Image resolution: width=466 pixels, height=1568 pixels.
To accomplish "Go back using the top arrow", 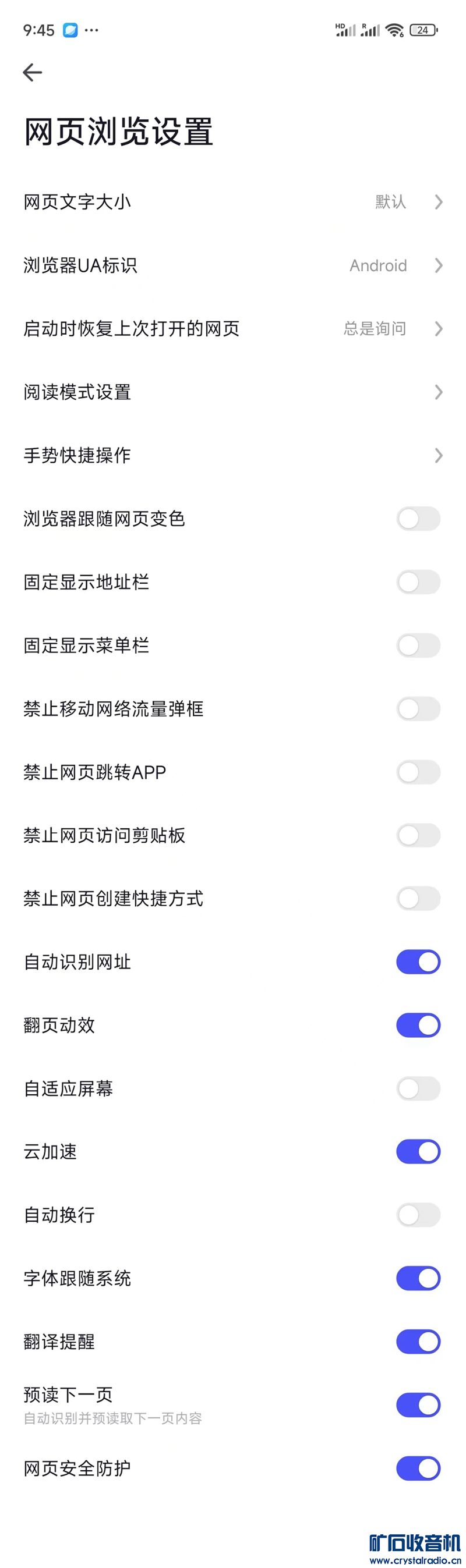I will click(32, 72).
